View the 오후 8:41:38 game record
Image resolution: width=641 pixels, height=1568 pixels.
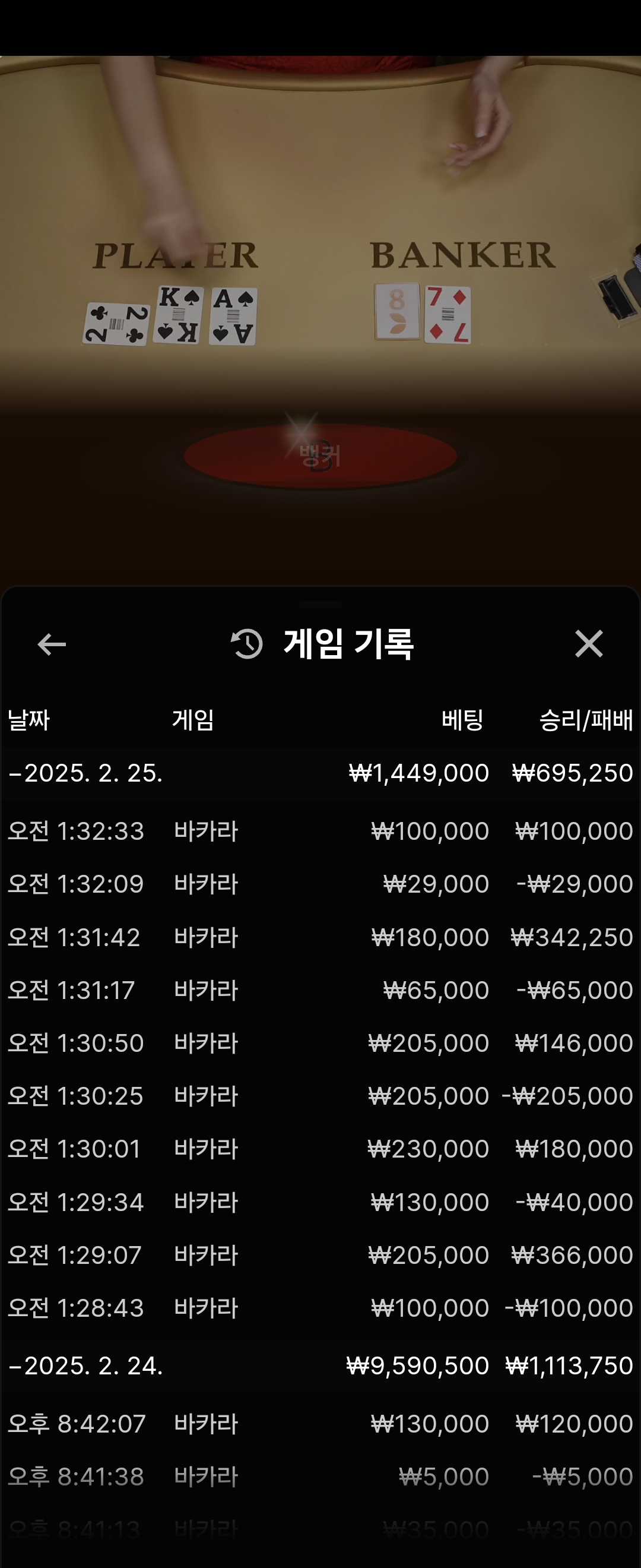click(320, 1477)
